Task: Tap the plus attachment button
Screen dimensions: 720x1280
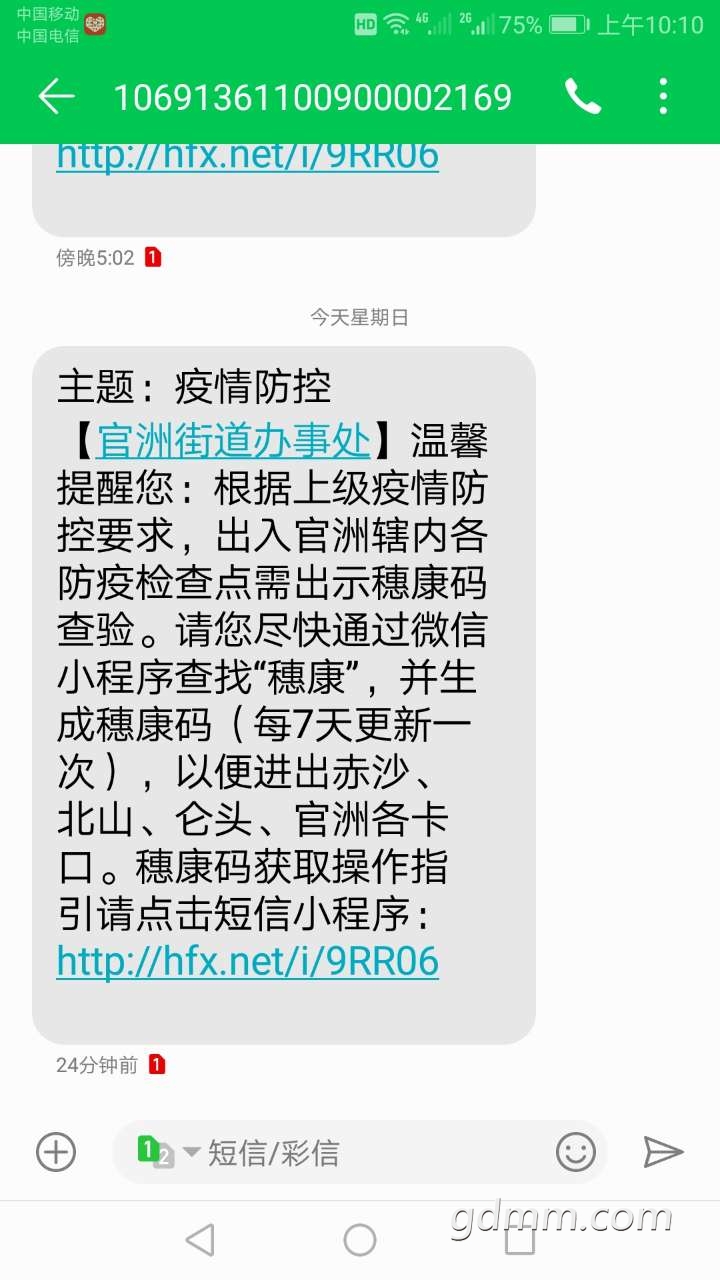Action: 56,1152
